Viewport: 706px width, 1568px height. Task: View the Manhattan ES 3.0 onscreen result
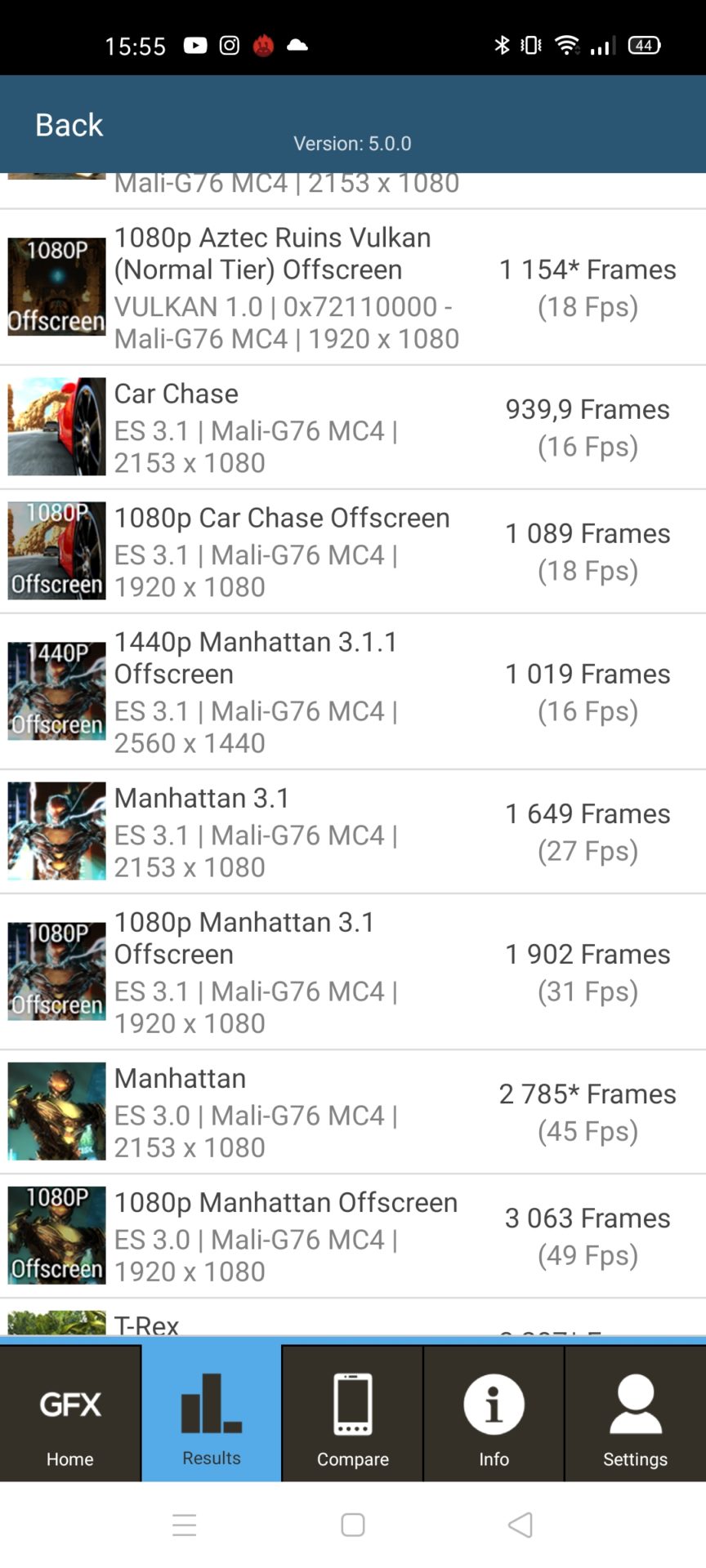click(x=353, y=1111)
